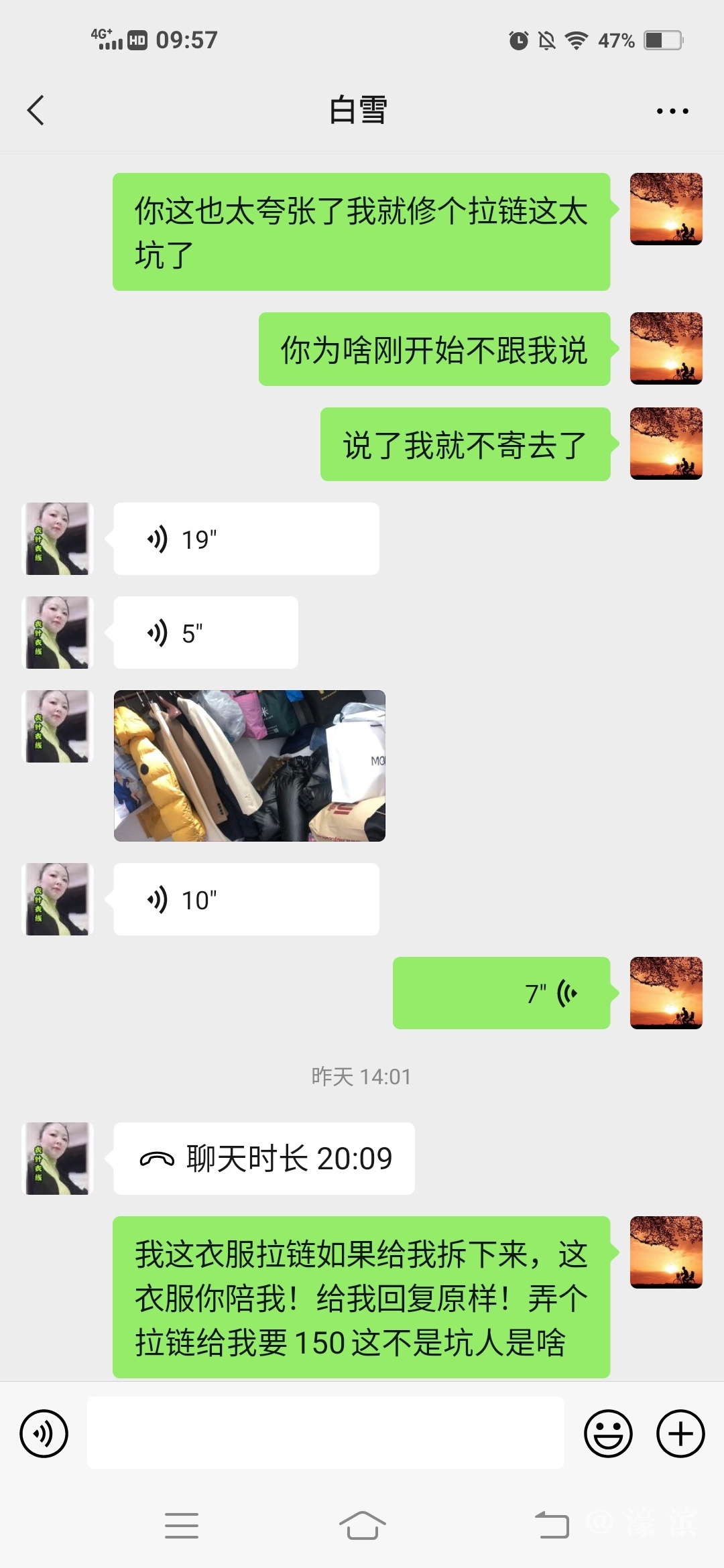Screen dimensions: 724x1568
Task: Open the system recent apps menu
Action: click(x=182, y=1526)
